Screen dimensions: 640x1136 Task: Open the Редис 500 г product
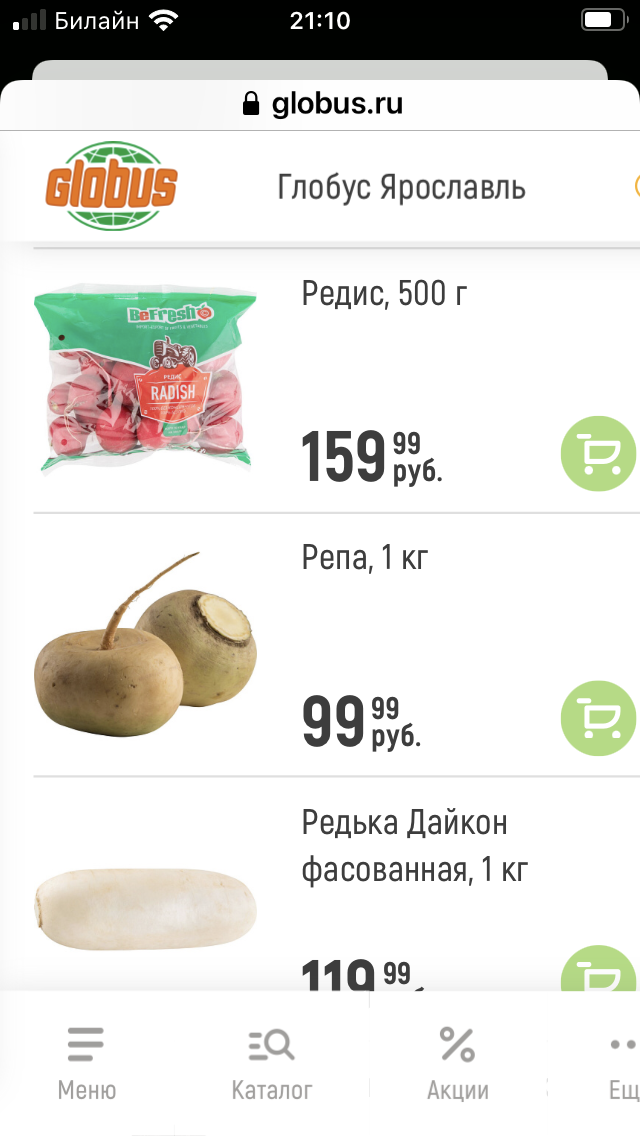click(384, 294)
